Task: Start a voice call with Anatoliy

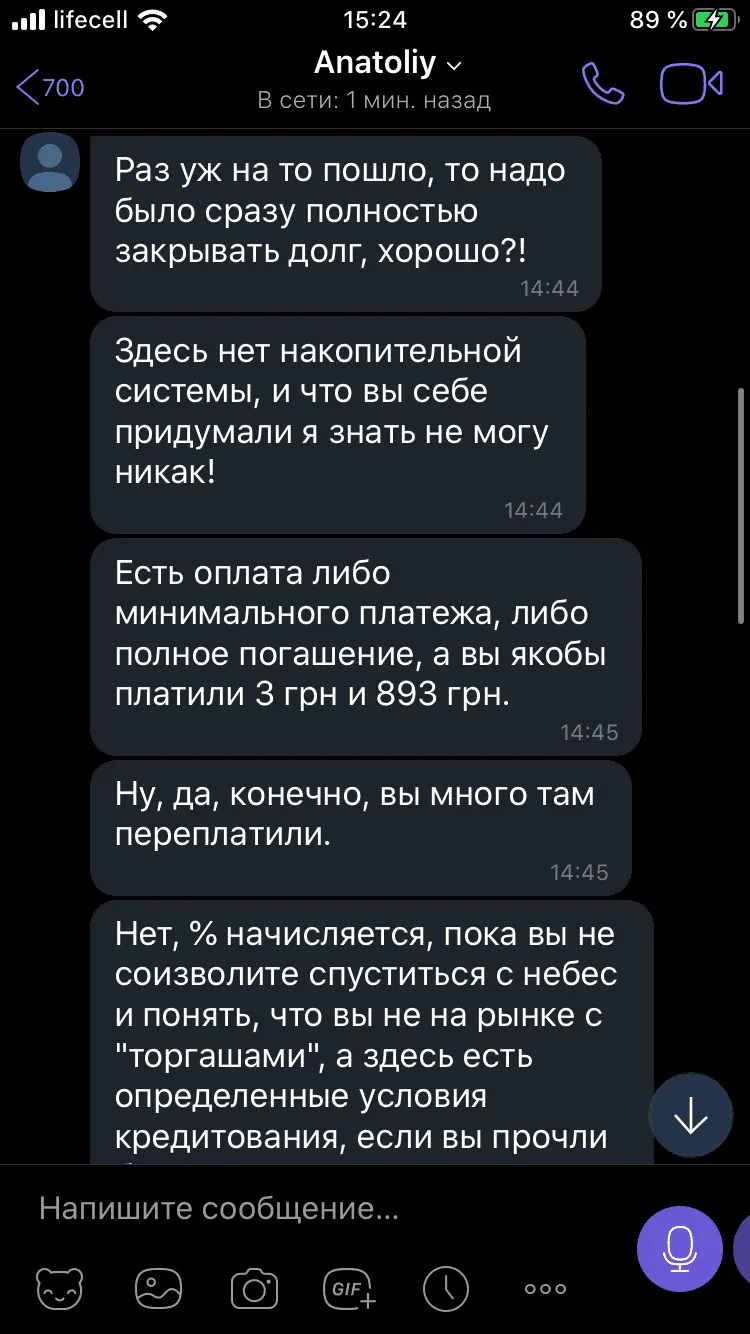Action: click(x=603, y=84)
